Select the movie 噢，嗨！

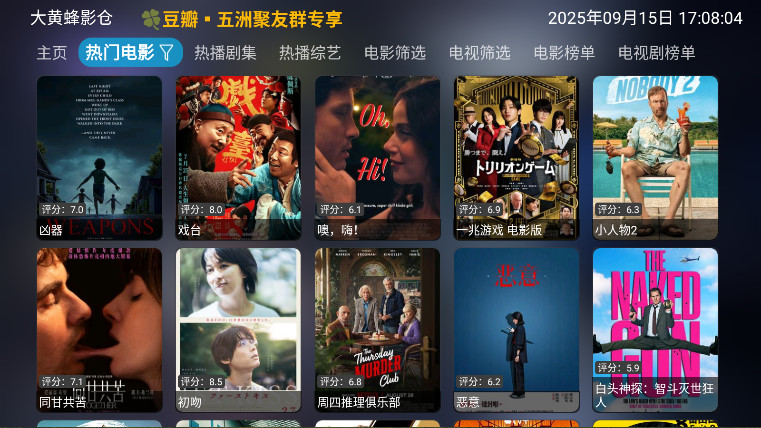pos(377,157)
